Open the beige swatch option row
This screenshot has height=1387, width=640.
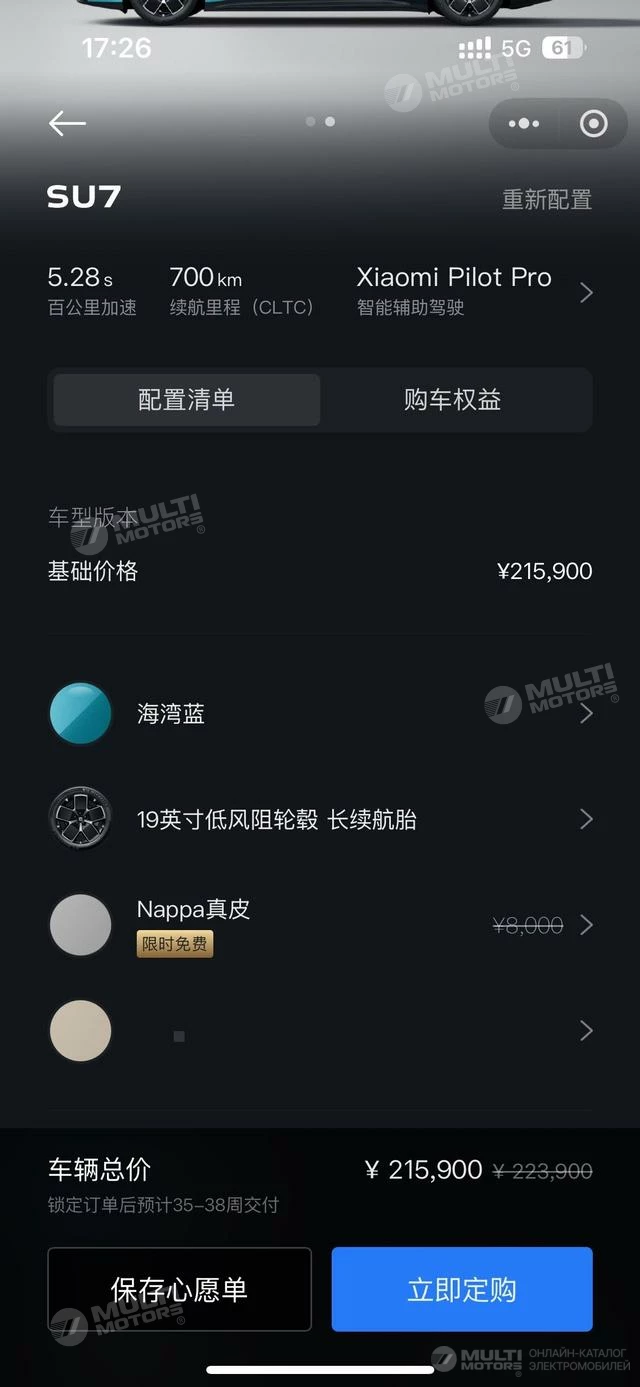point(320,1031)
